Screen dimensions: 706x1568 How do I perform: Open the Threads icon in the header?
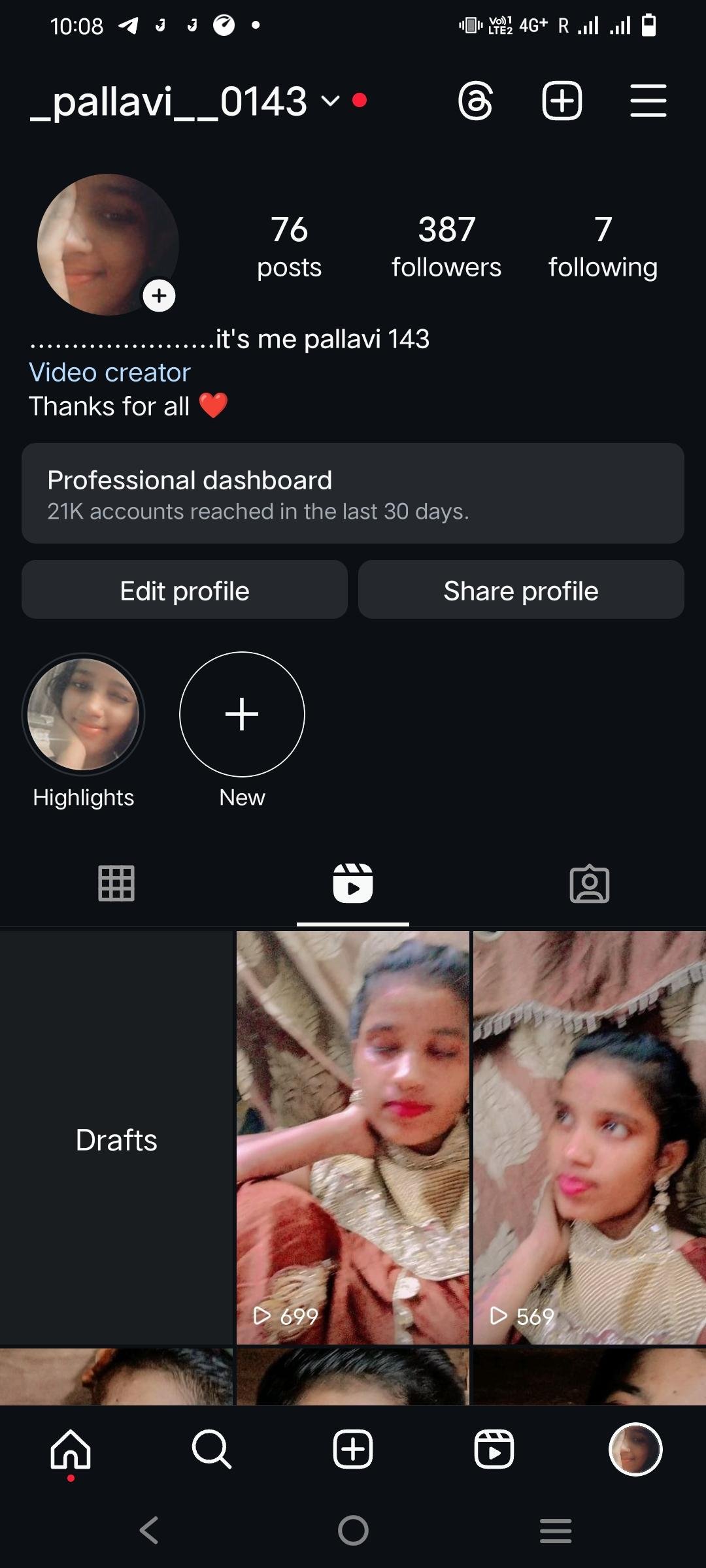pos(475,101)
